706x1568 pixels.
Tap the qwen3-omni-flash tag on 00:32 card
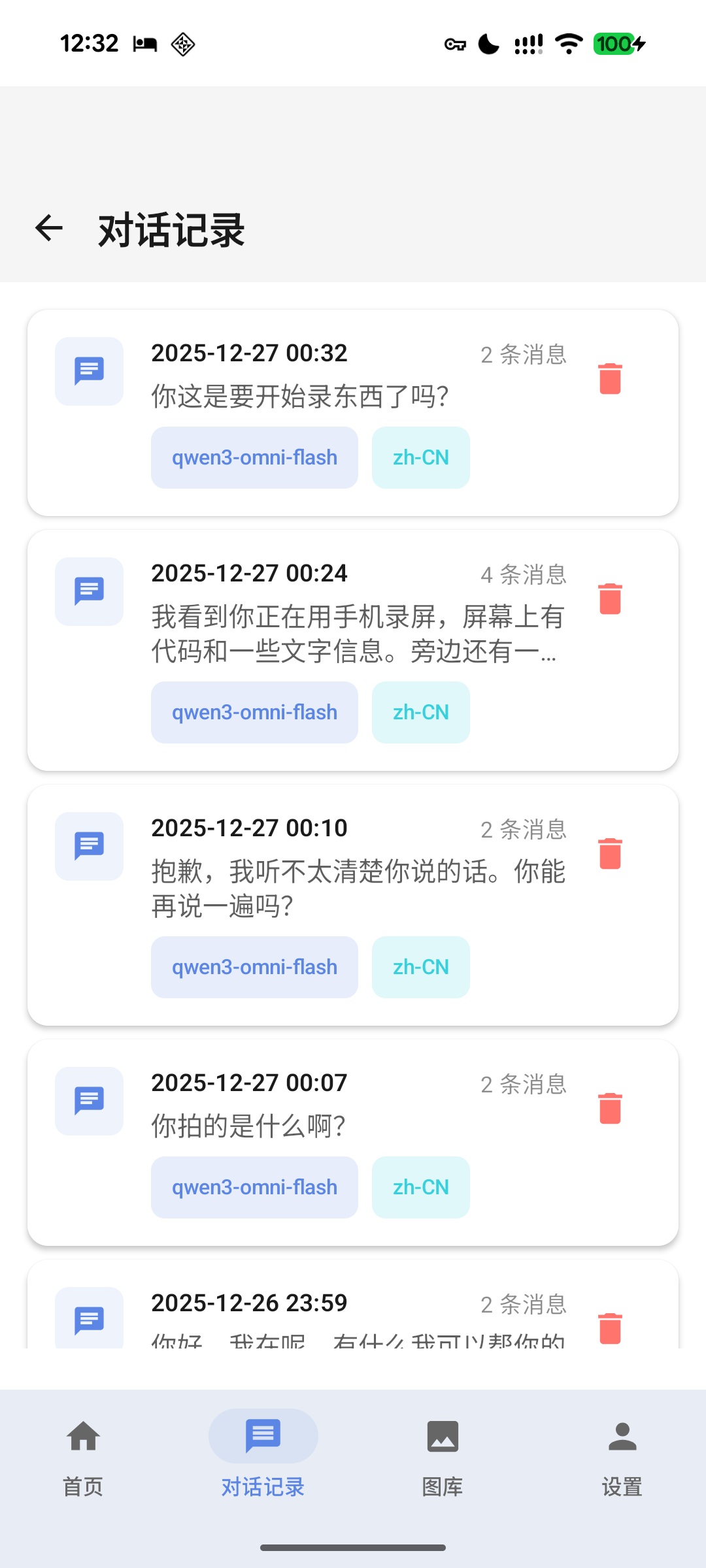click(254, 457)
